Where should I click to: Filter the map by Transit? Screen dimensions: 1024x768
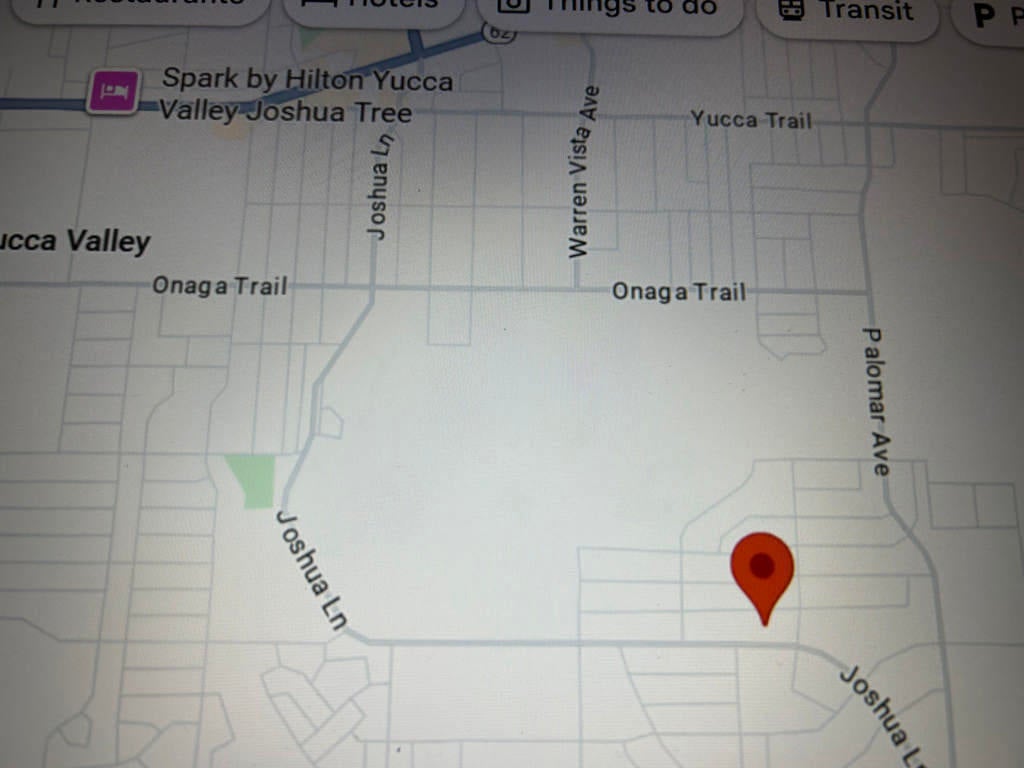(848, 12)
